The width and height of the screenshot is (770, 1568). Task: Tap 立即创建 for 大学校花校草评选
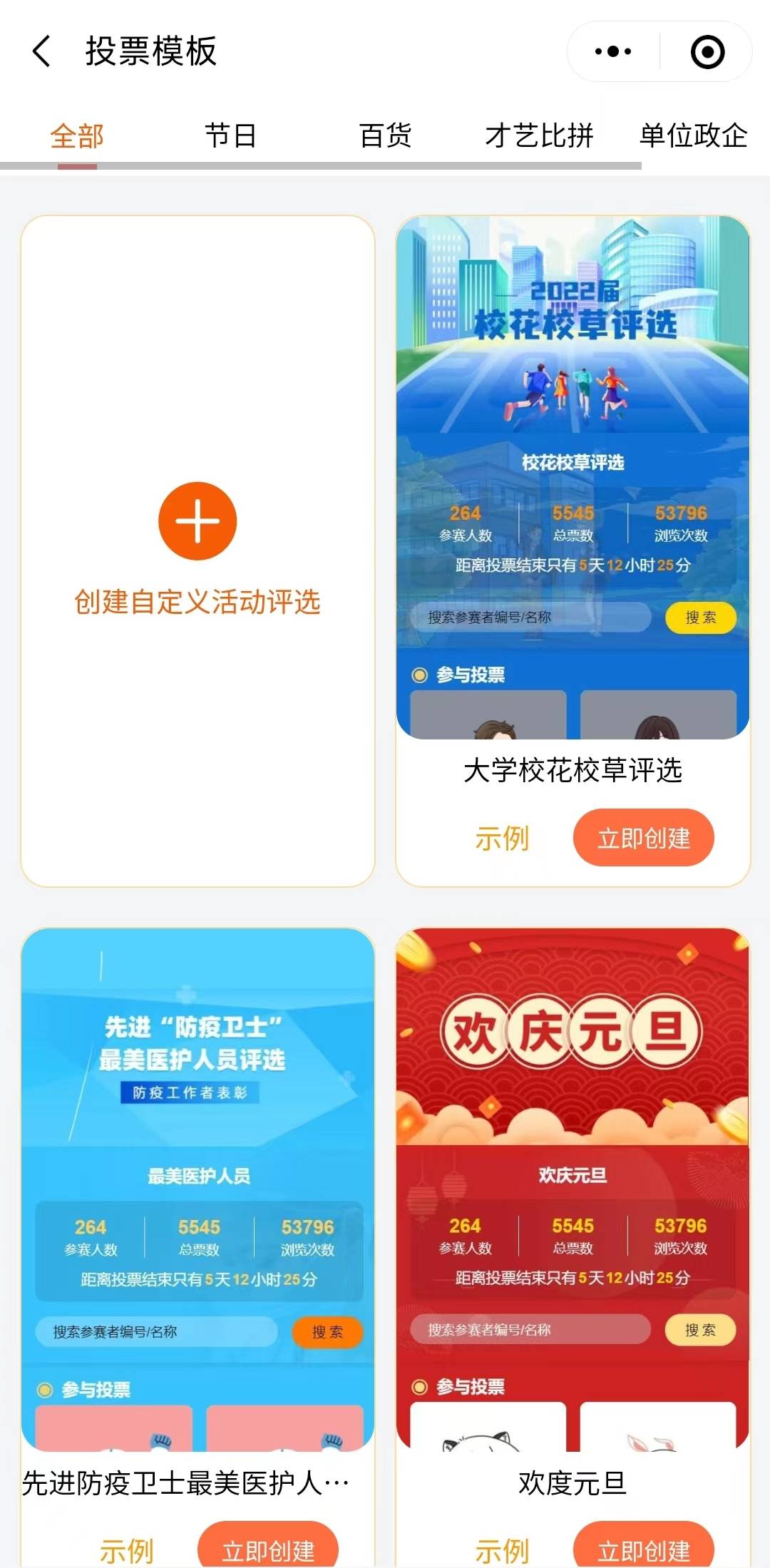click(643, 838)
